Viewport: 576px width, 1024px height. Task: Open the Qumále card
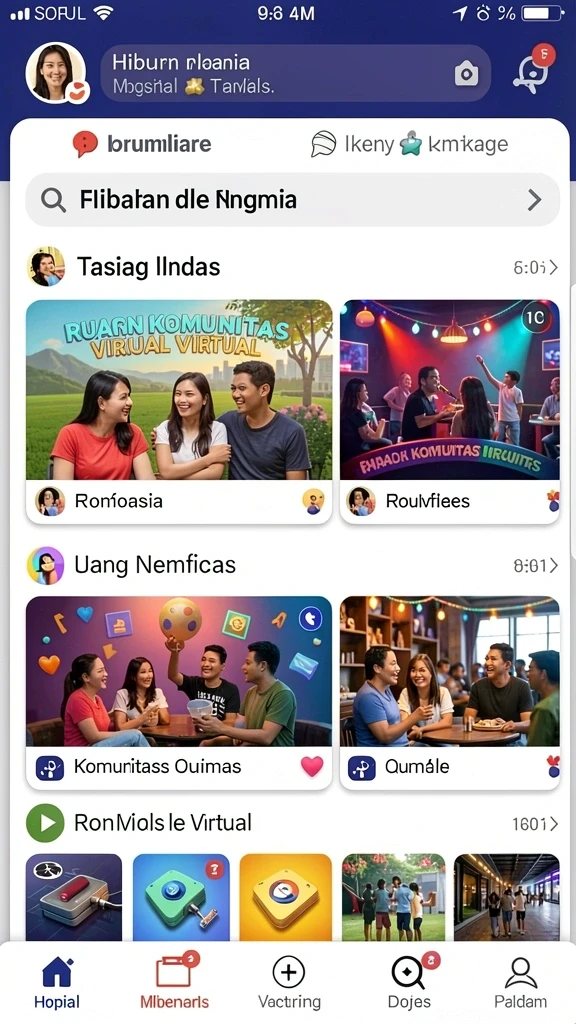click(x=450, y=692)
